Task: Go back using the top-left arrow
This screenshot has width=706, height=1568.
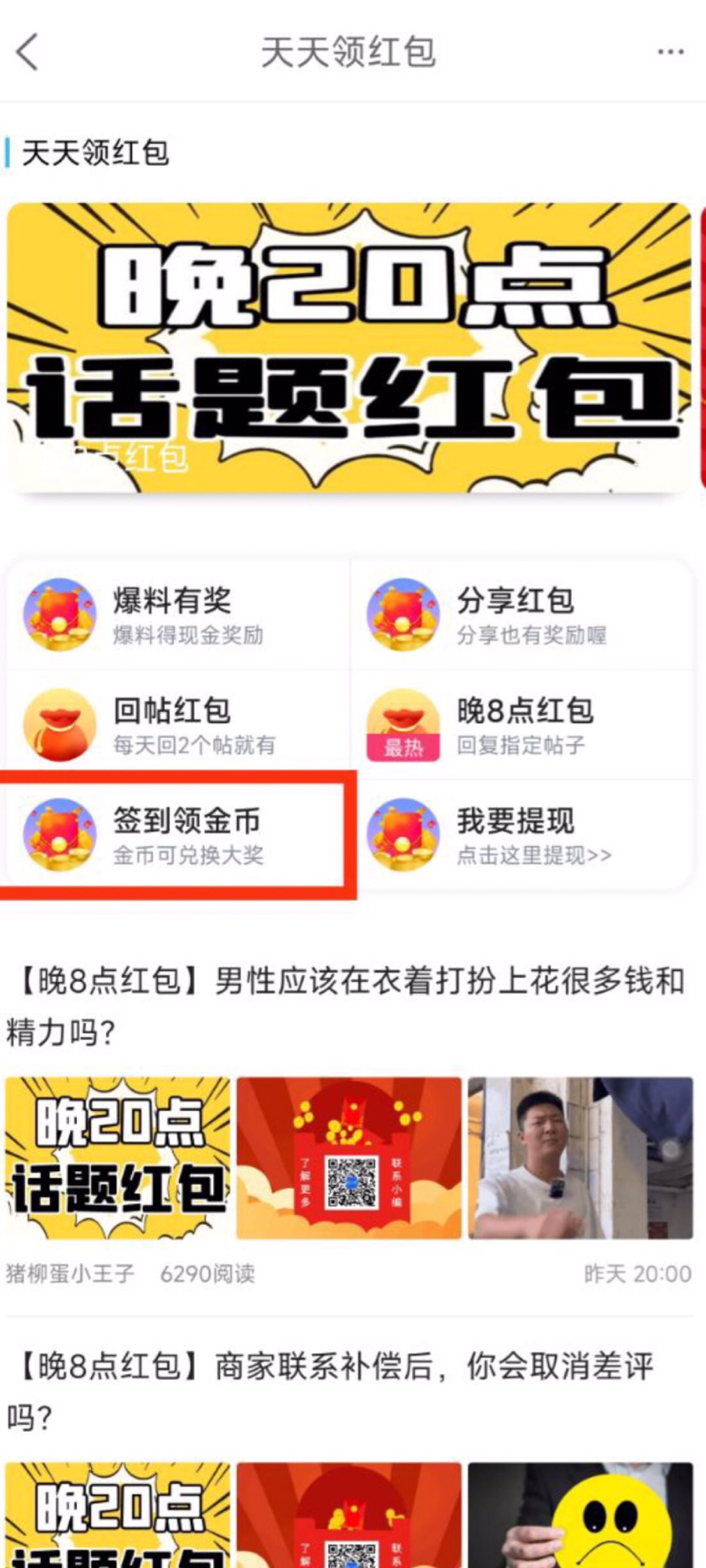Action: tap(27, 52)
